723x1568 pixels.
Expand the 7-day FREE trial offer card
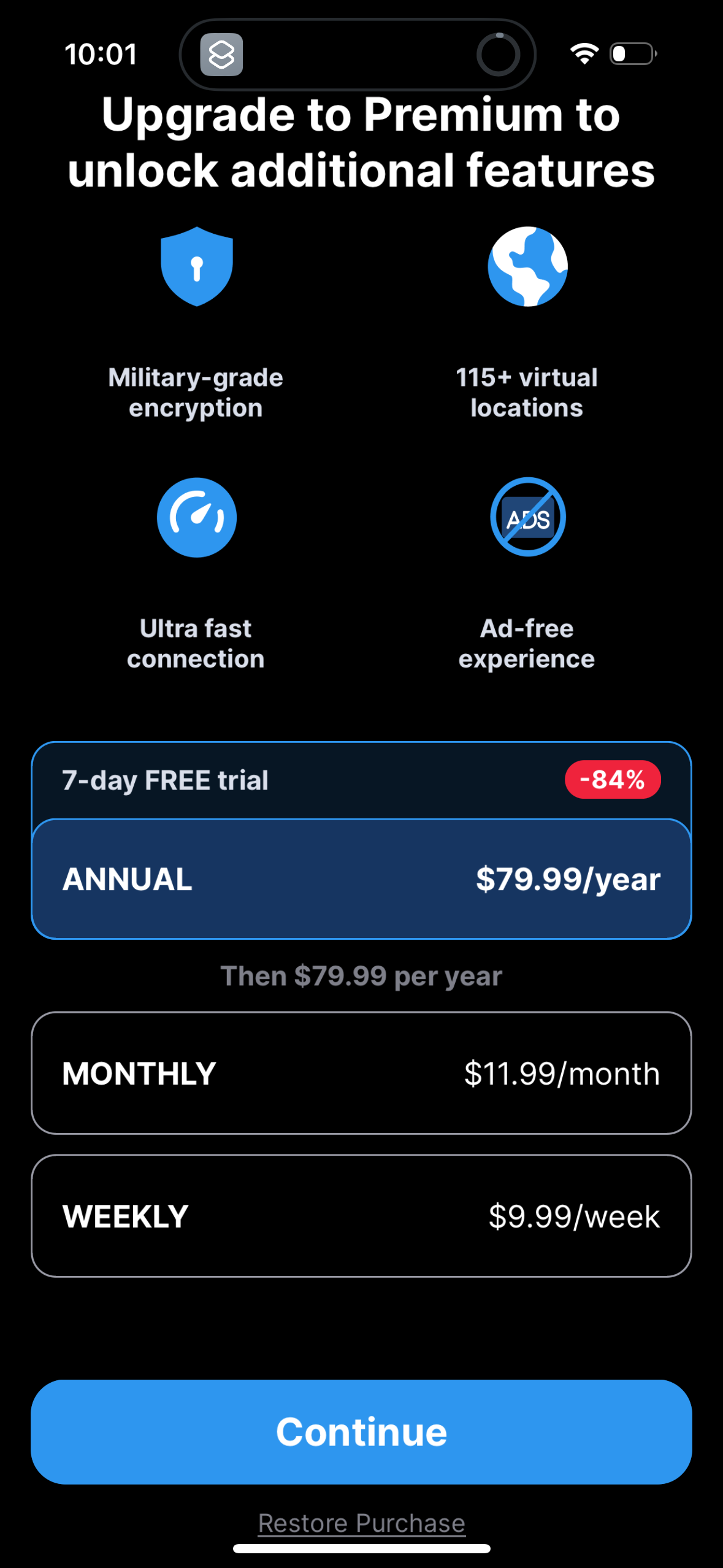(x=245, y=780)
